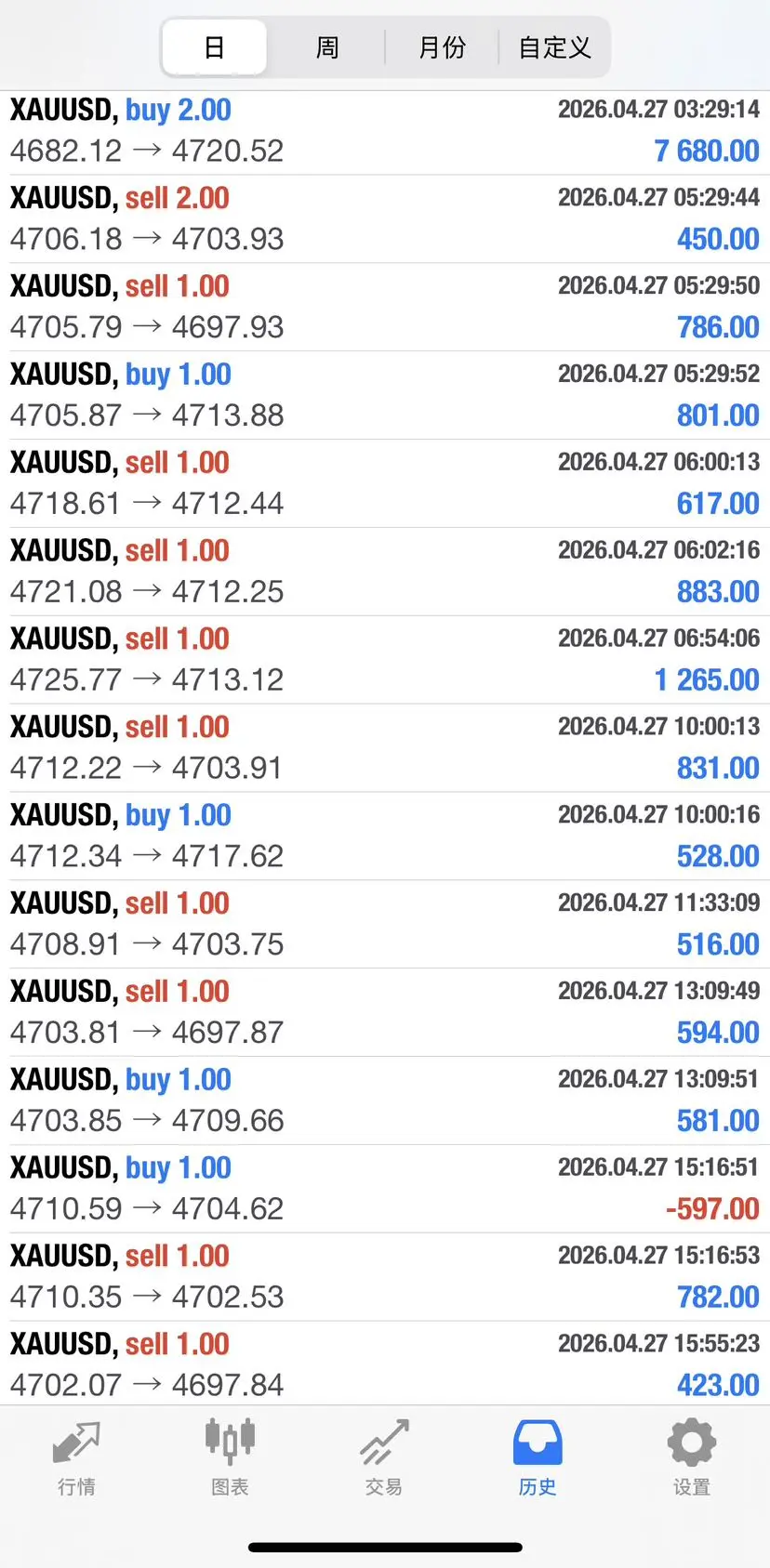View the trade with the -597.00 loss

pos(385,1189)
